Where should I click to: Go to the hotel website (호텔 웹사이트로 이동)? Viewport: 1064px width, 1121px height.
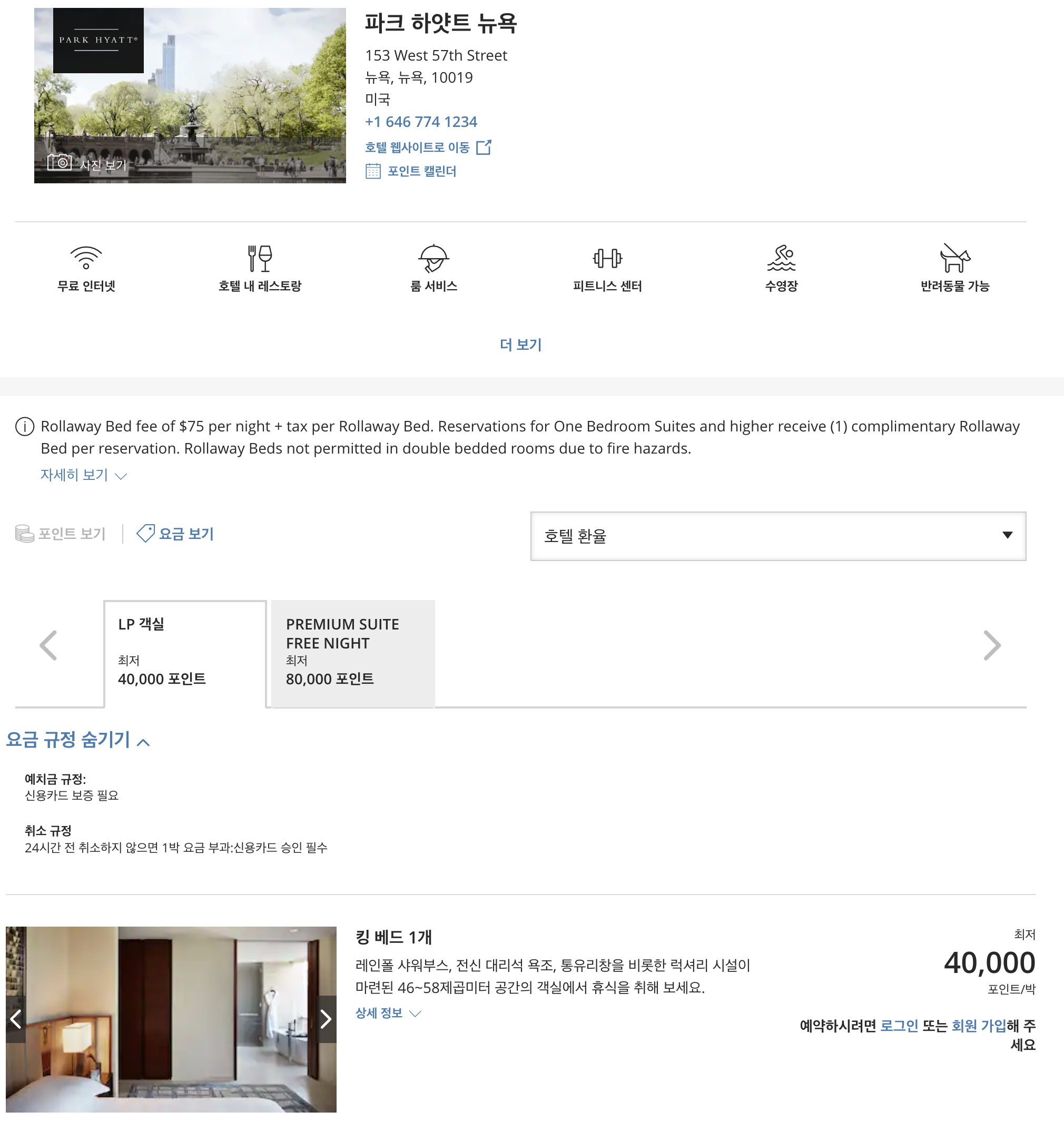pyautogui.click(x=428, y=147)
